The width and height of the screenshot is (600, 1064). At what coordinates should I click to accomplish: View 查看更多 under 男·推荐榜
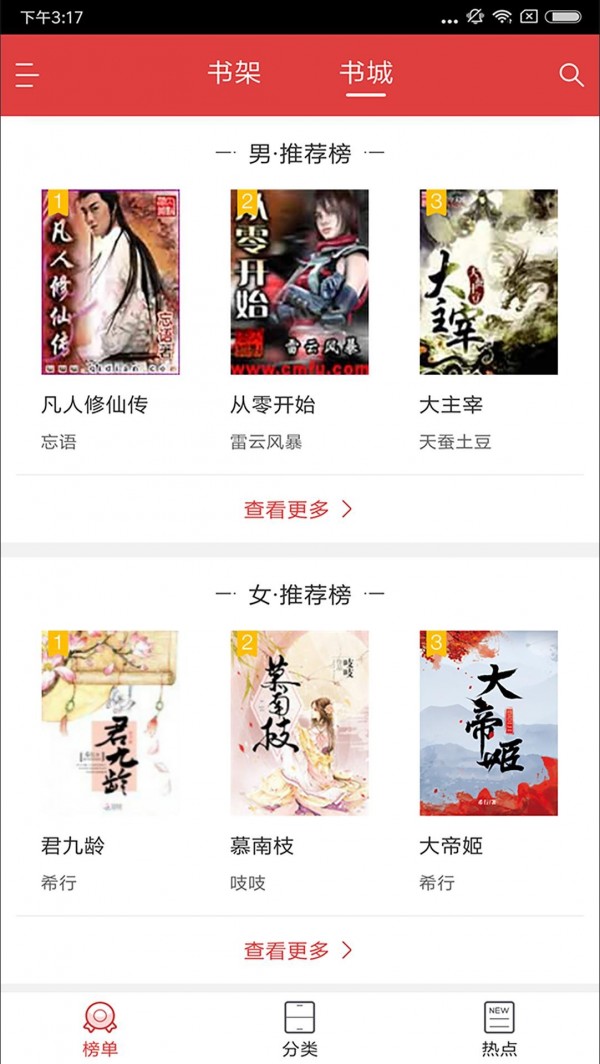[298, 509]
